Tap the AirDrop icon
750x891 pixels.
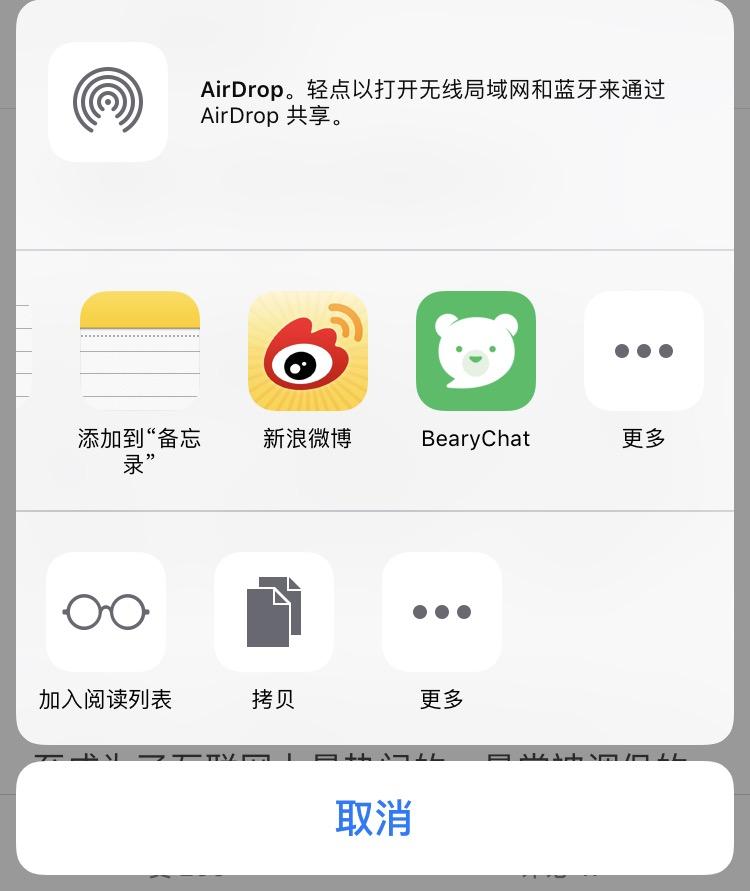click(107, 101)
